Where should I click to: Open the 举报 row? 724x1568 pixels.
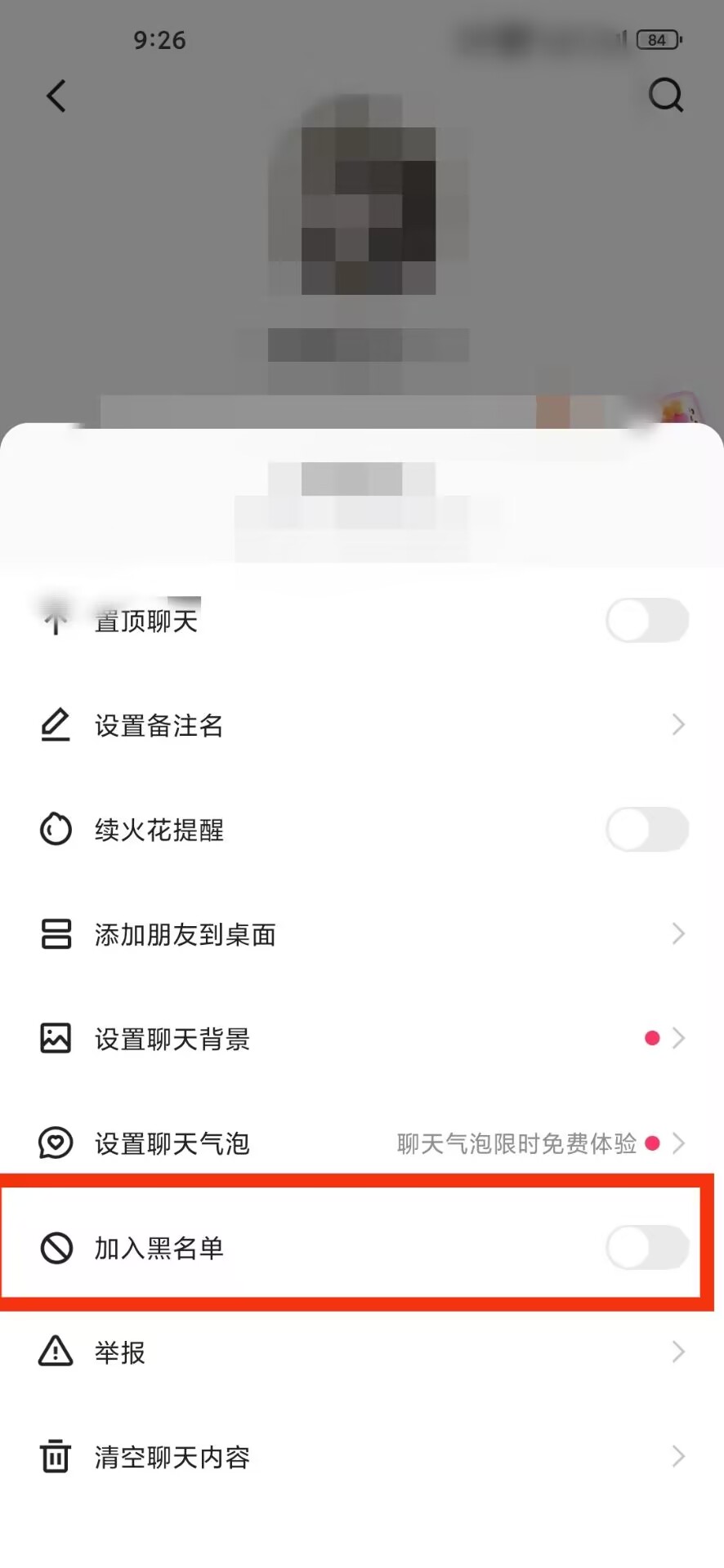(362, 1352)
